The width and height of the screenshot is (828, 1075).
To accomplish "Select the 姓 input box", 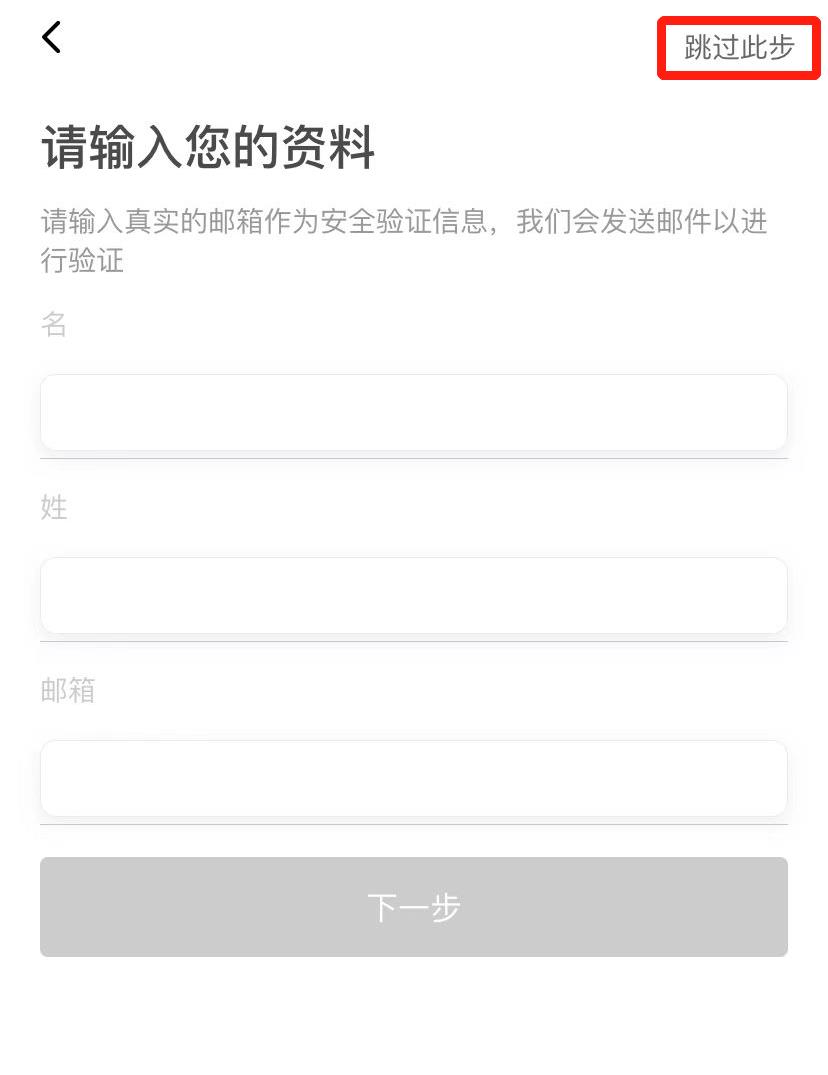I will pyautogui.click(x=414, y=595).
